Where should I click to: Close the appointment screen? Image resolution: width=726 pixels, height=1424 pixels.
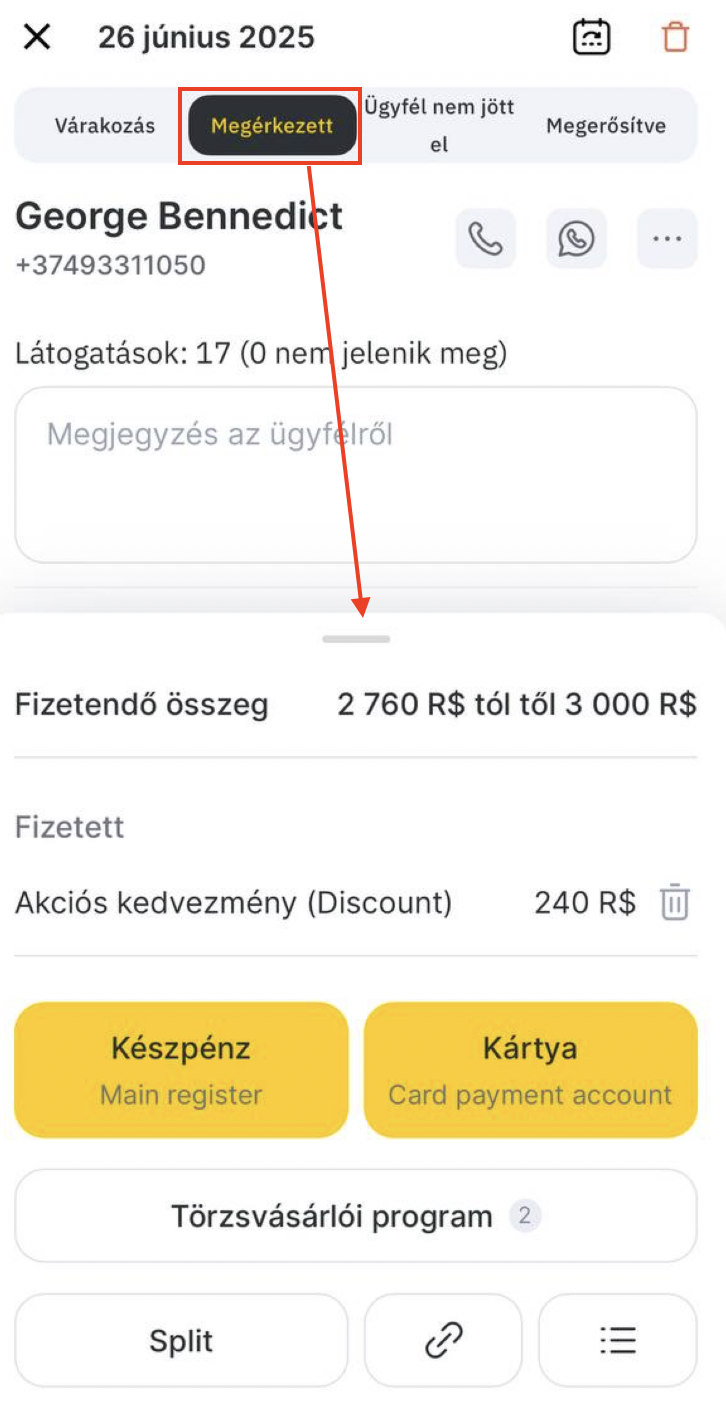pos(37,38)
